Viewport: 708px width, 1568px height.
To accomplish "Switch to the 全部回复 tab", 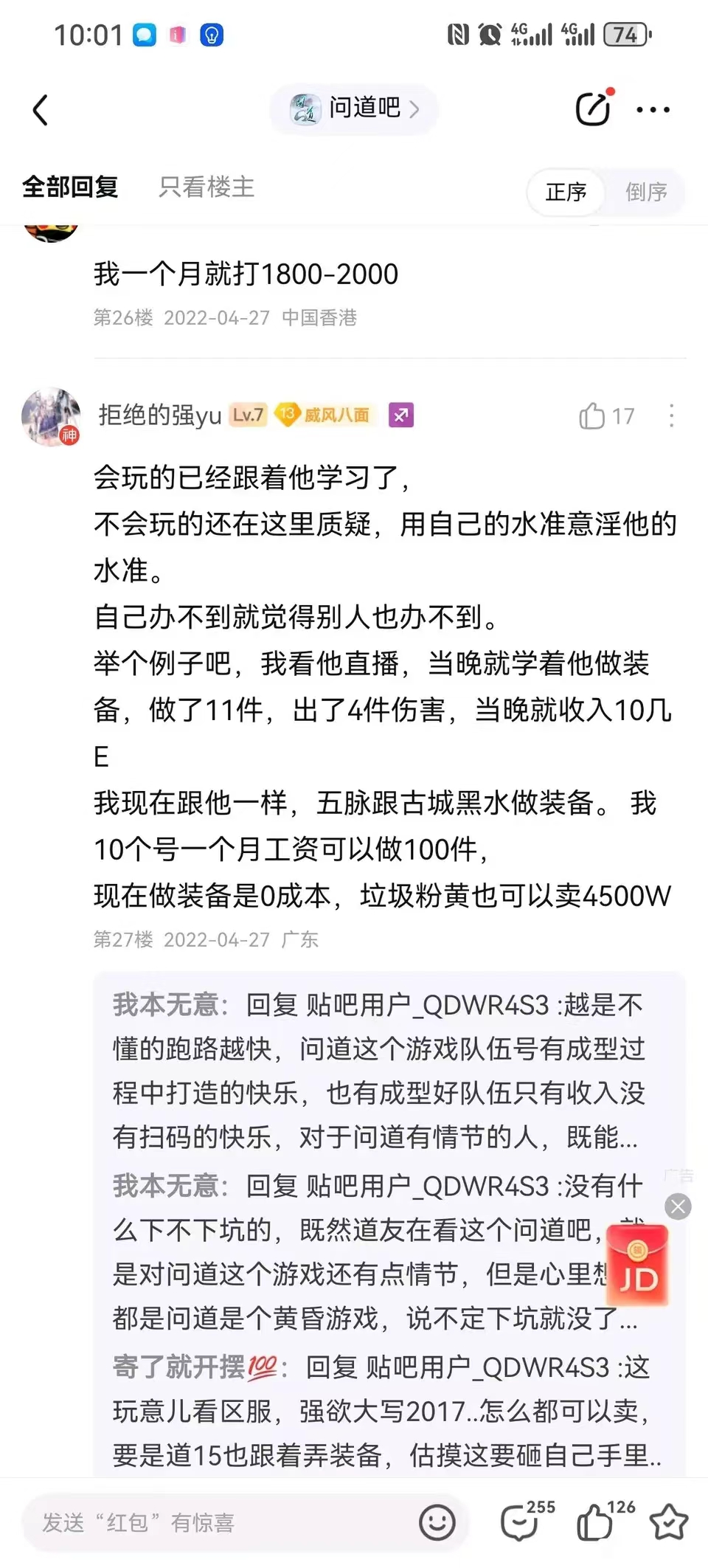I will tap(70, 187).
